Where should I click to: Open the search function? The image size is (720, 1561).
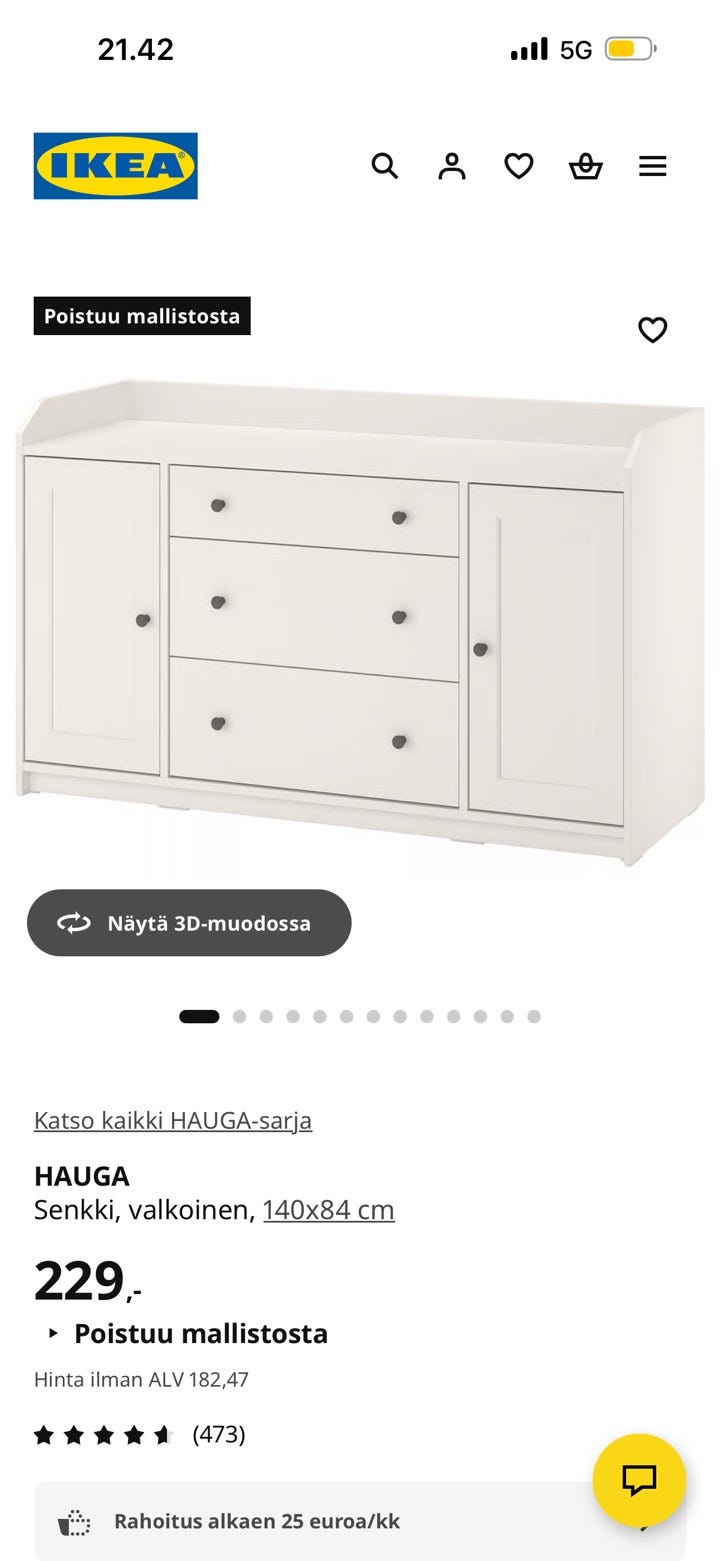pos(385,166)
